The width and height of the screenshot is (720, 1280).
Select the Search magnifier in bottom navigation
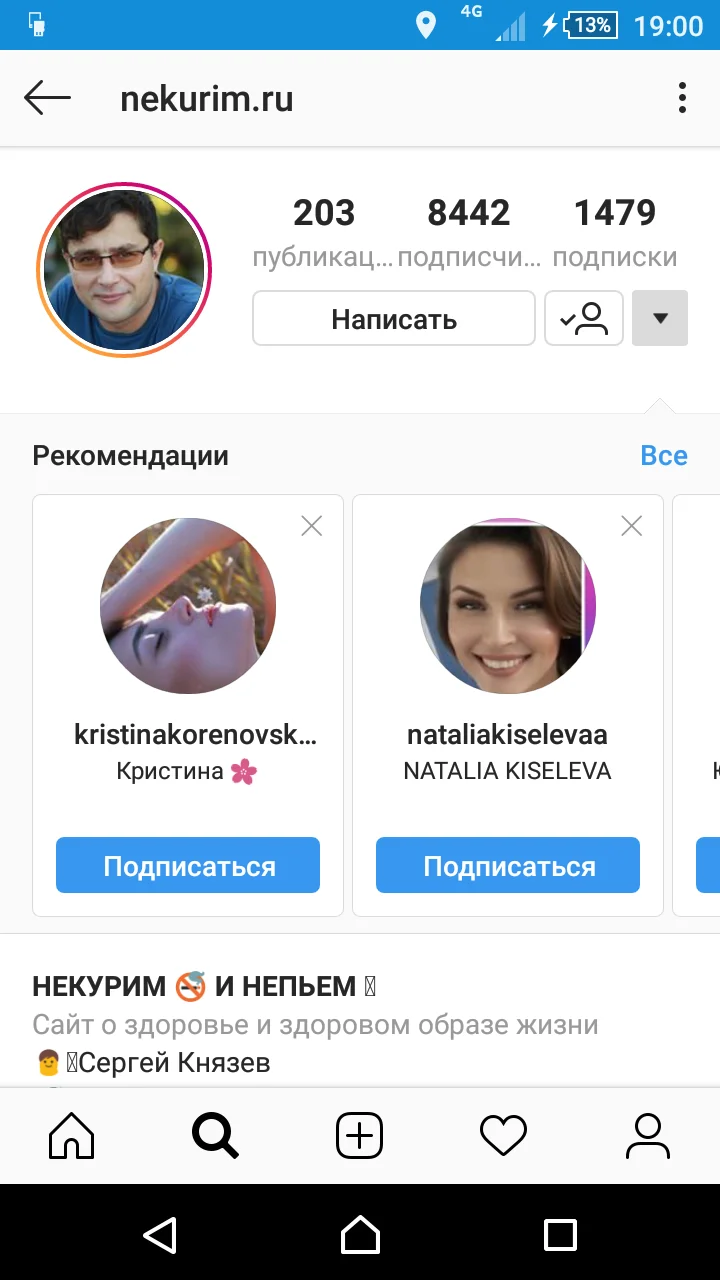[214, 1135]
